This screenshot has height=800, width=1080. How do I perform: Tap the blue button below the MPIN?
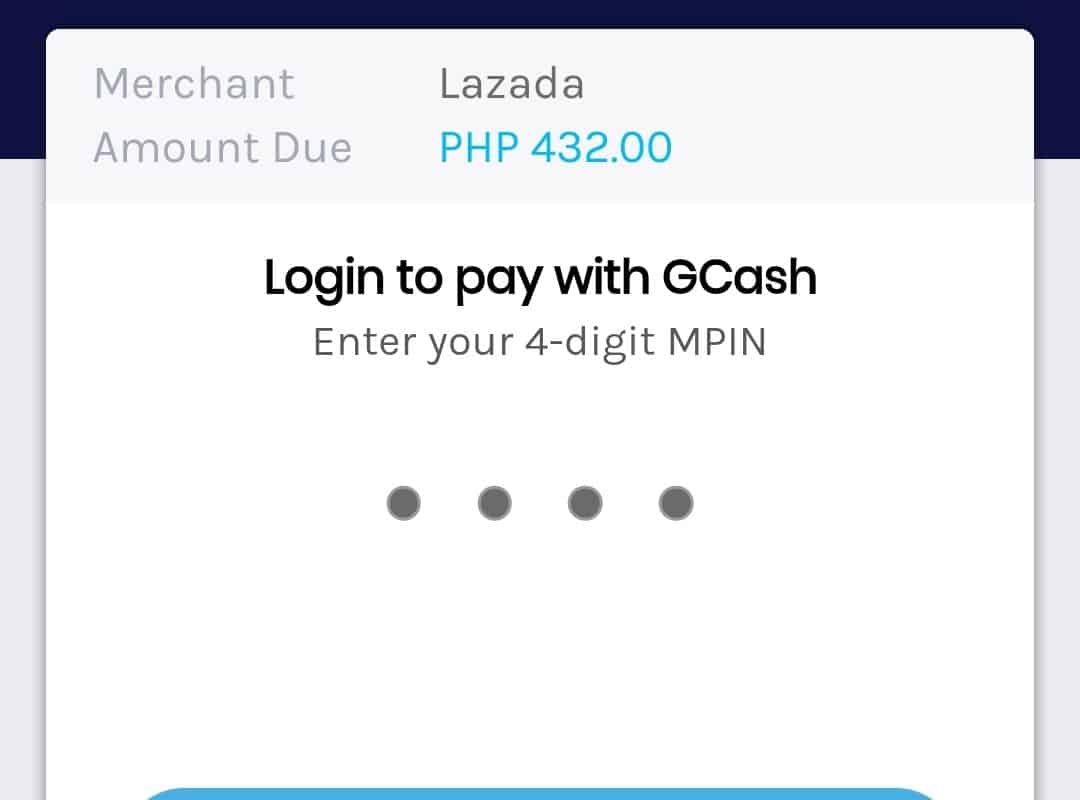tap(540, 793)
